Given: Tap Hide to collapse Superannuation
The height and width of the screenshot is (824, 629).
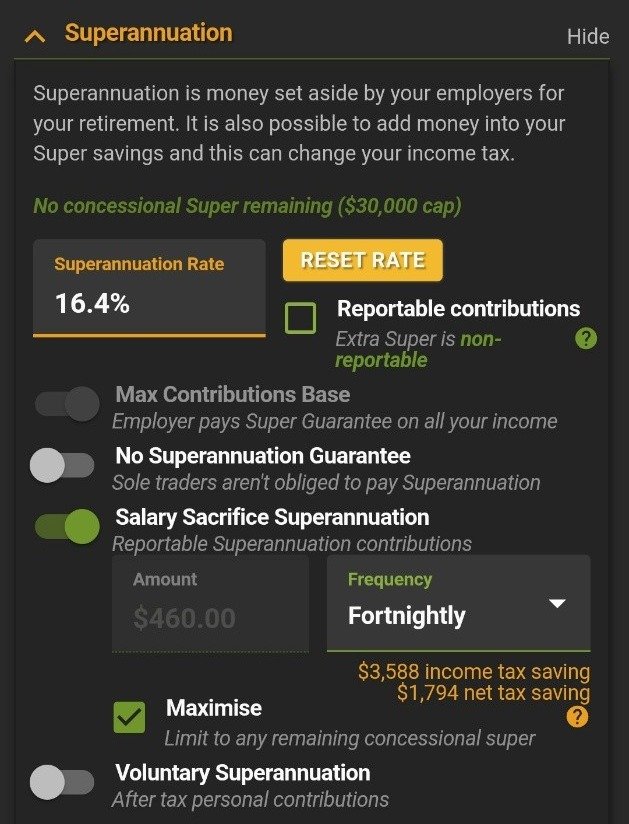Looking at the screenshot, I should click(x=587, y=37).
